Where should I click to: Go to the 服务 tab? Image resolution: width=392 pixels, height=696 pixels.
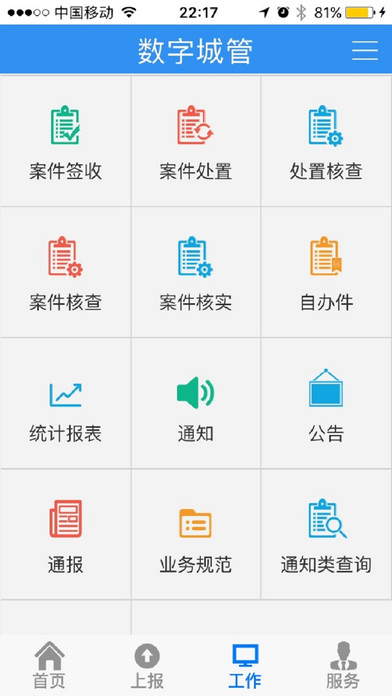[x=343, y=665]
